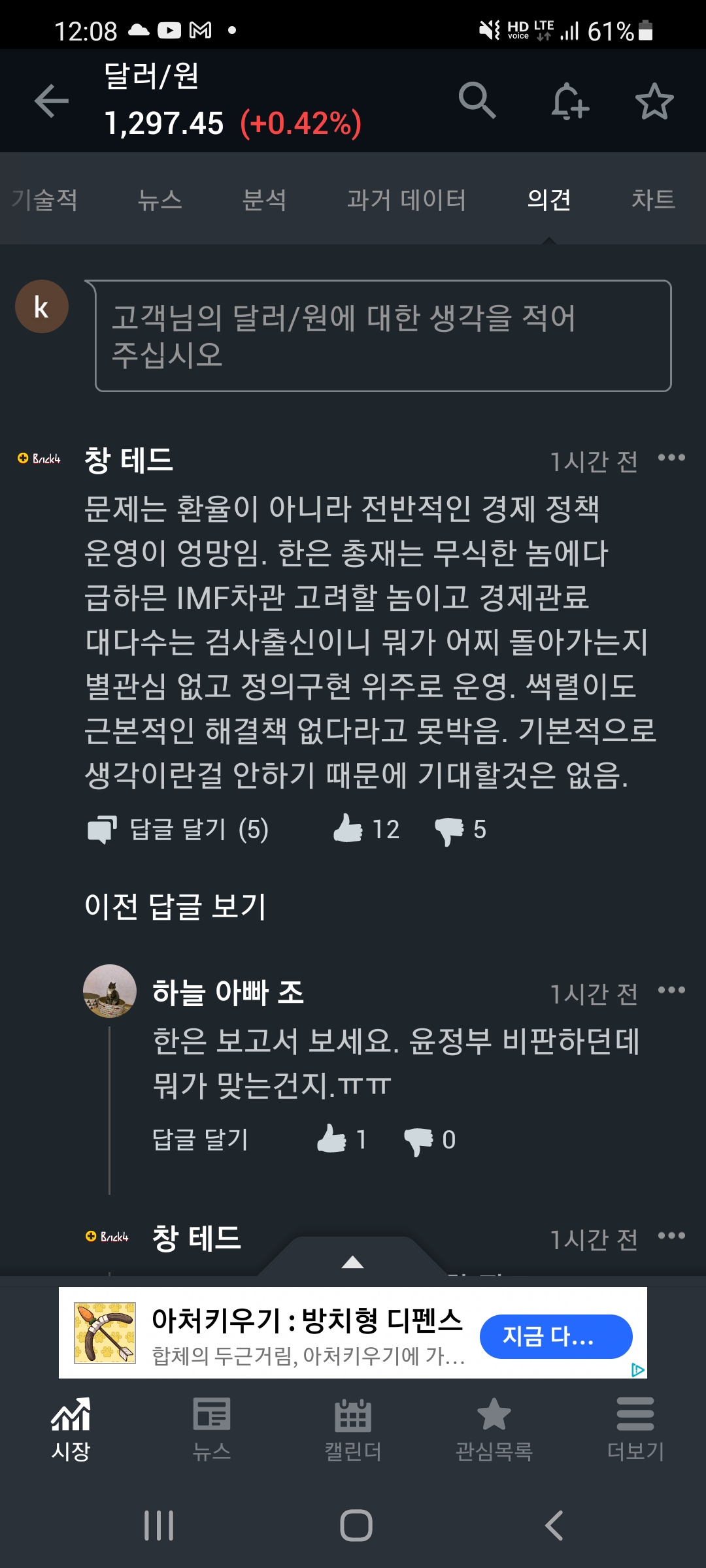The image size is (706, 1568).
Task: Switch to the 분석 tab
Action: 264,199
